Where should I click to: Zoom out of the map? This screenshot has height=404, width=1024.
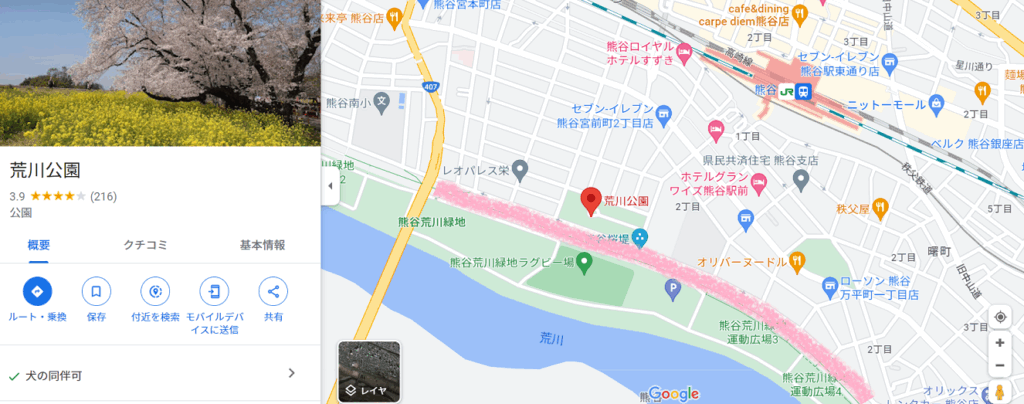coord(999,366)
